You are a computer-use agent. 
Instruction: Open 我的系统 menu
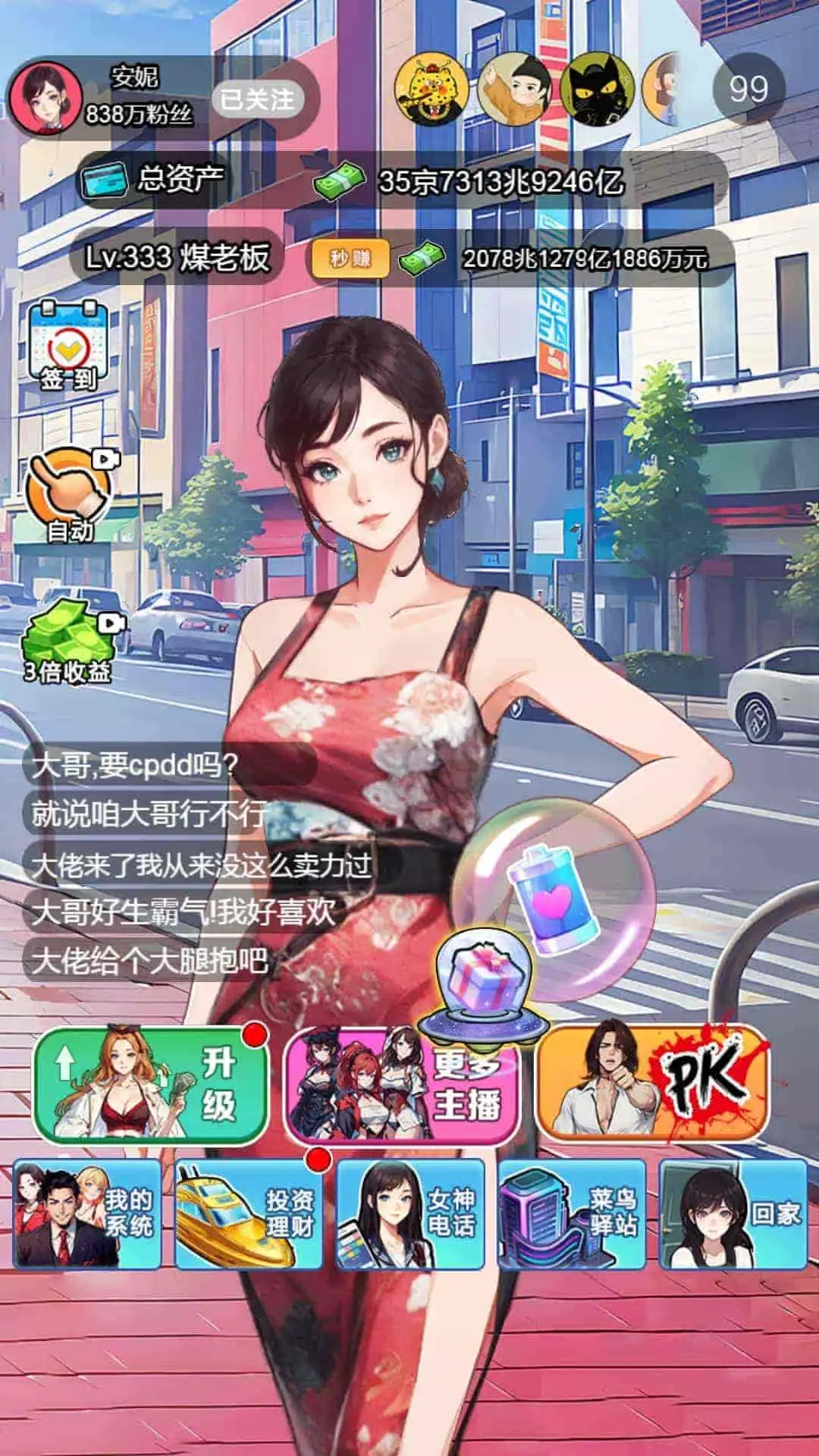[x=87, y=1213]
